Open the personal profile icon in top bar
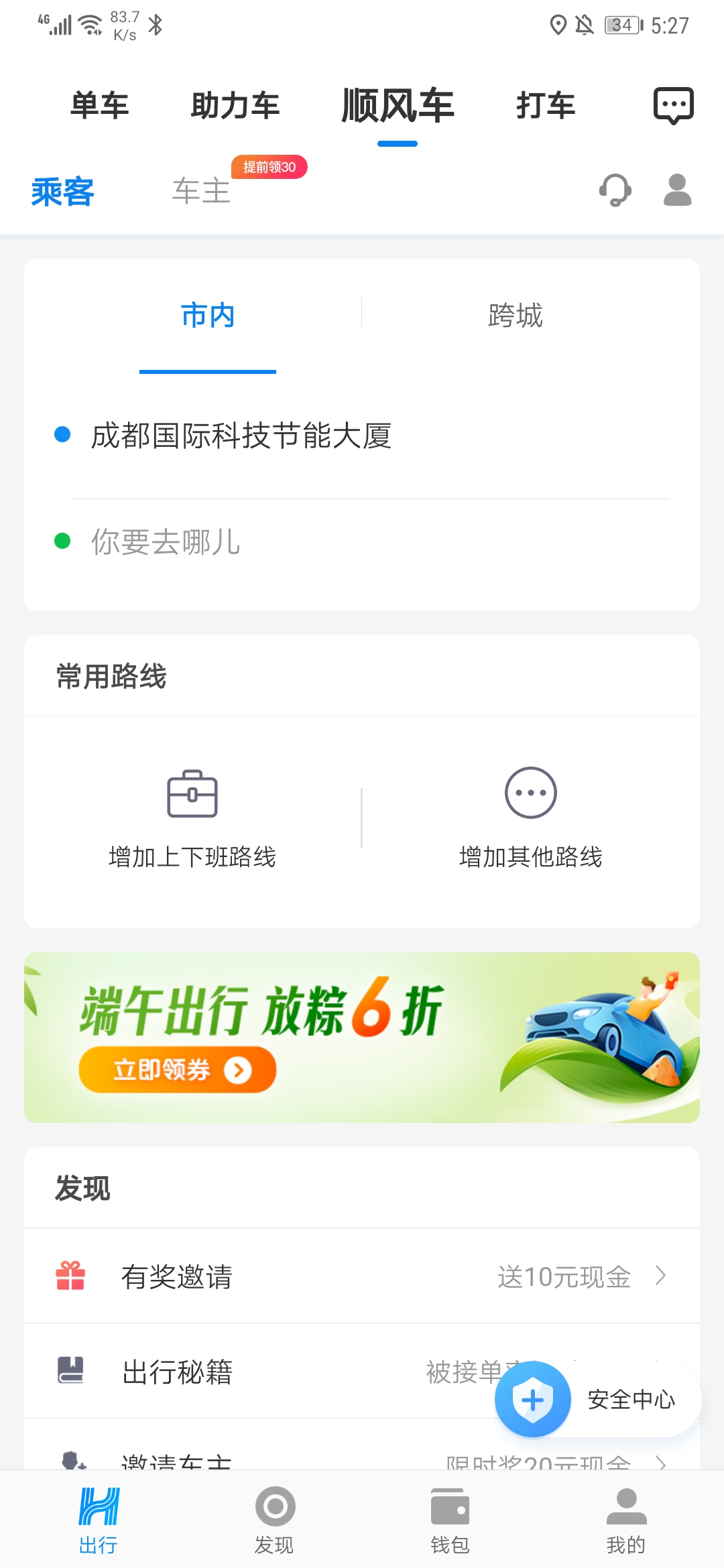Image resolution: width=724 pixels, height=1568 pixels. (x=676, y=191)
